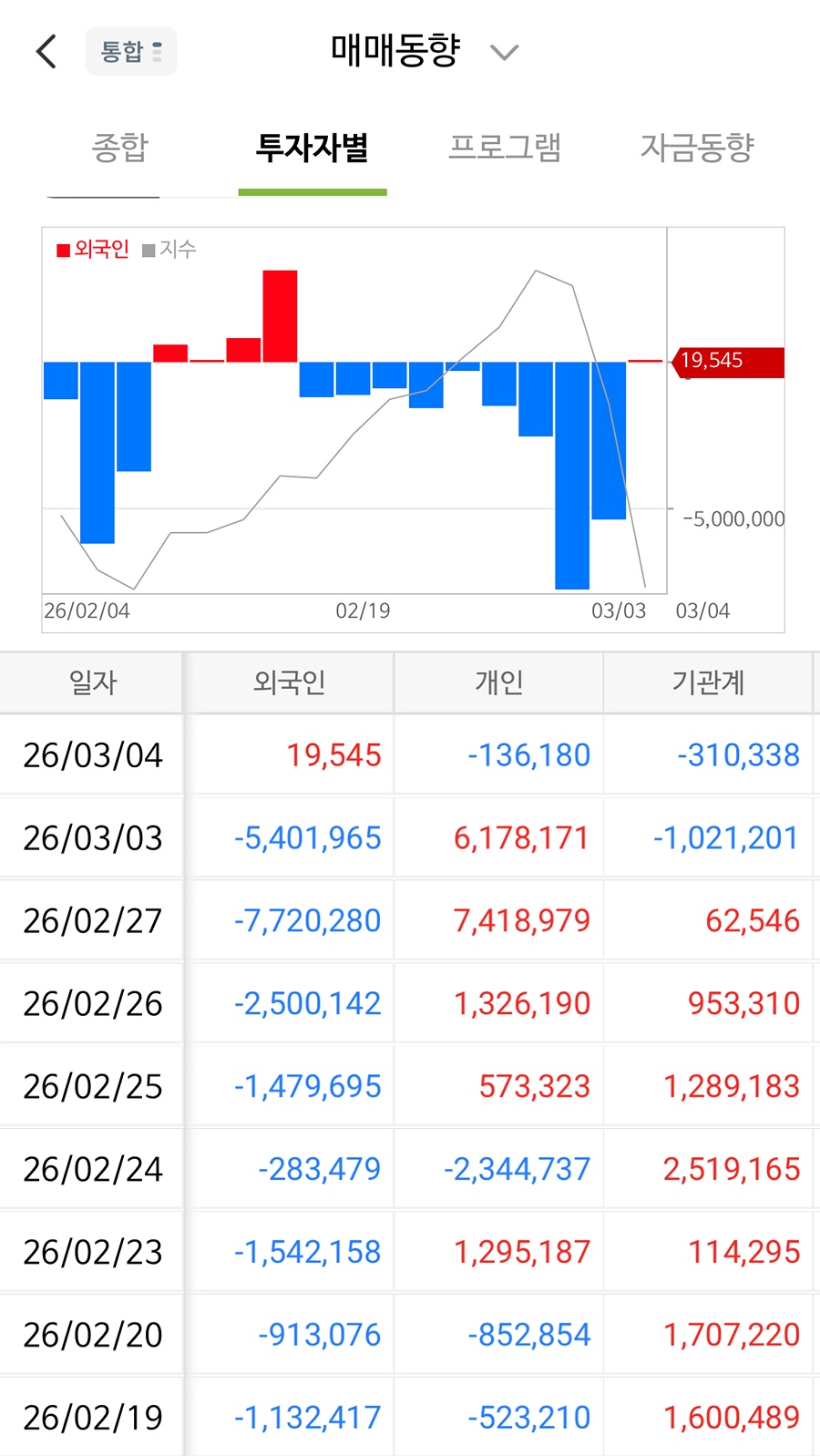Open the 프로그램 tab
Image resolution: width=820 pixels, height=1456 pixels.
point(505,148)
